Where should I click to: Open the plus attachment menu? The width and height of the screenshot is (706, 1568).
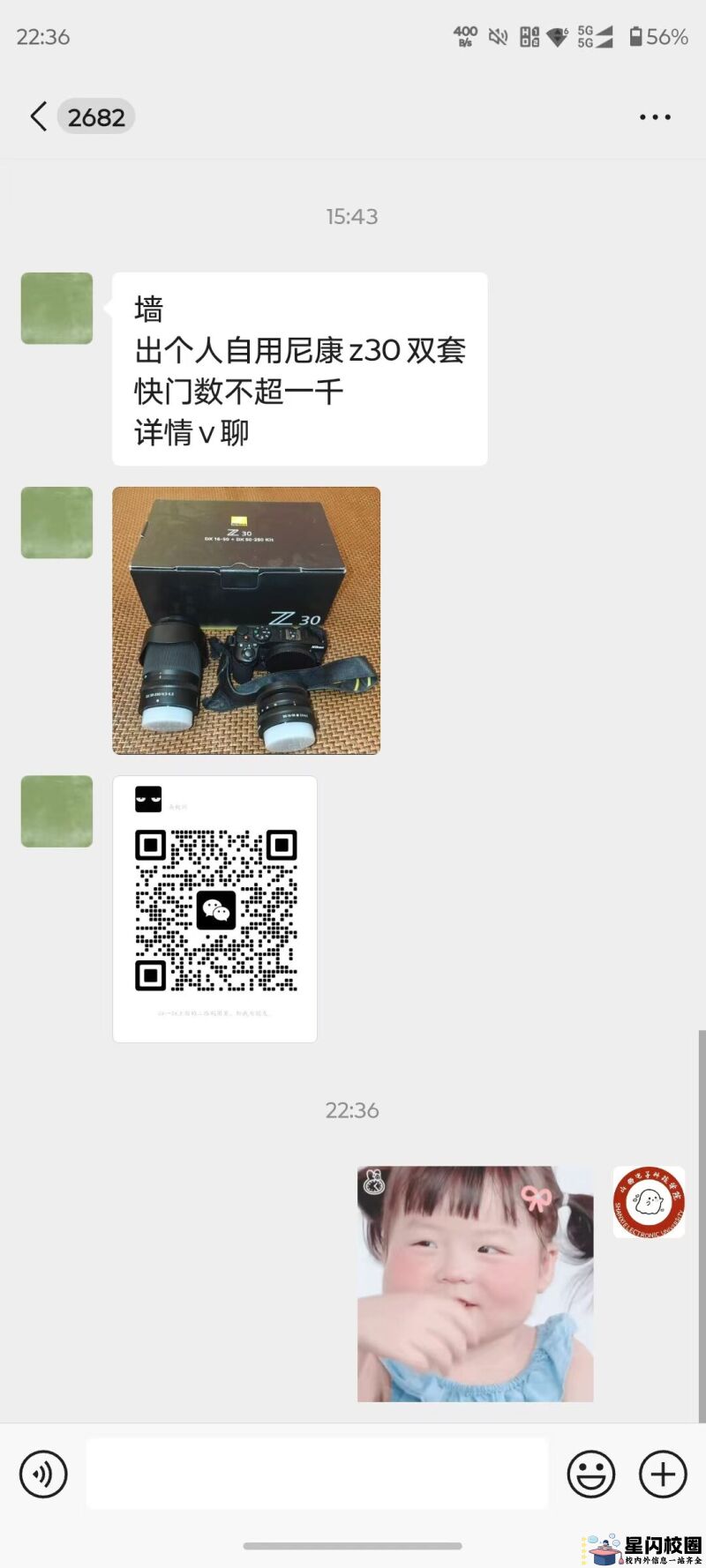click(x=663, y=1474)
